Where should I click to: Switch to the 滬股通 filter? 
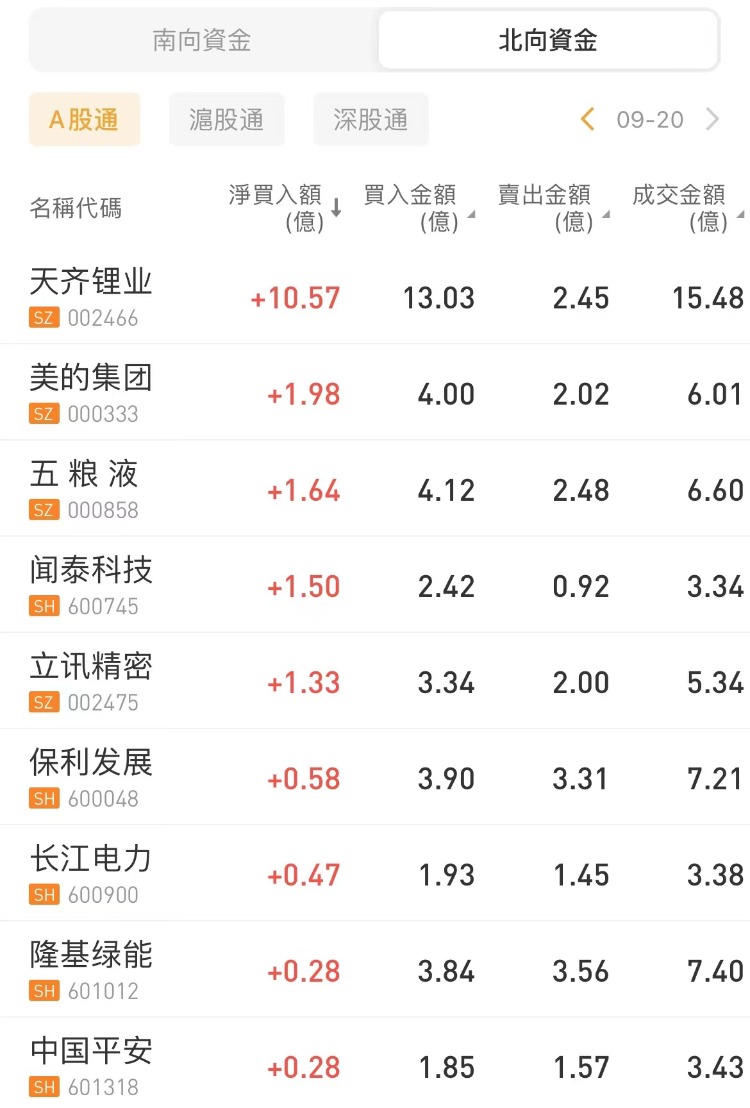[227, 120]
